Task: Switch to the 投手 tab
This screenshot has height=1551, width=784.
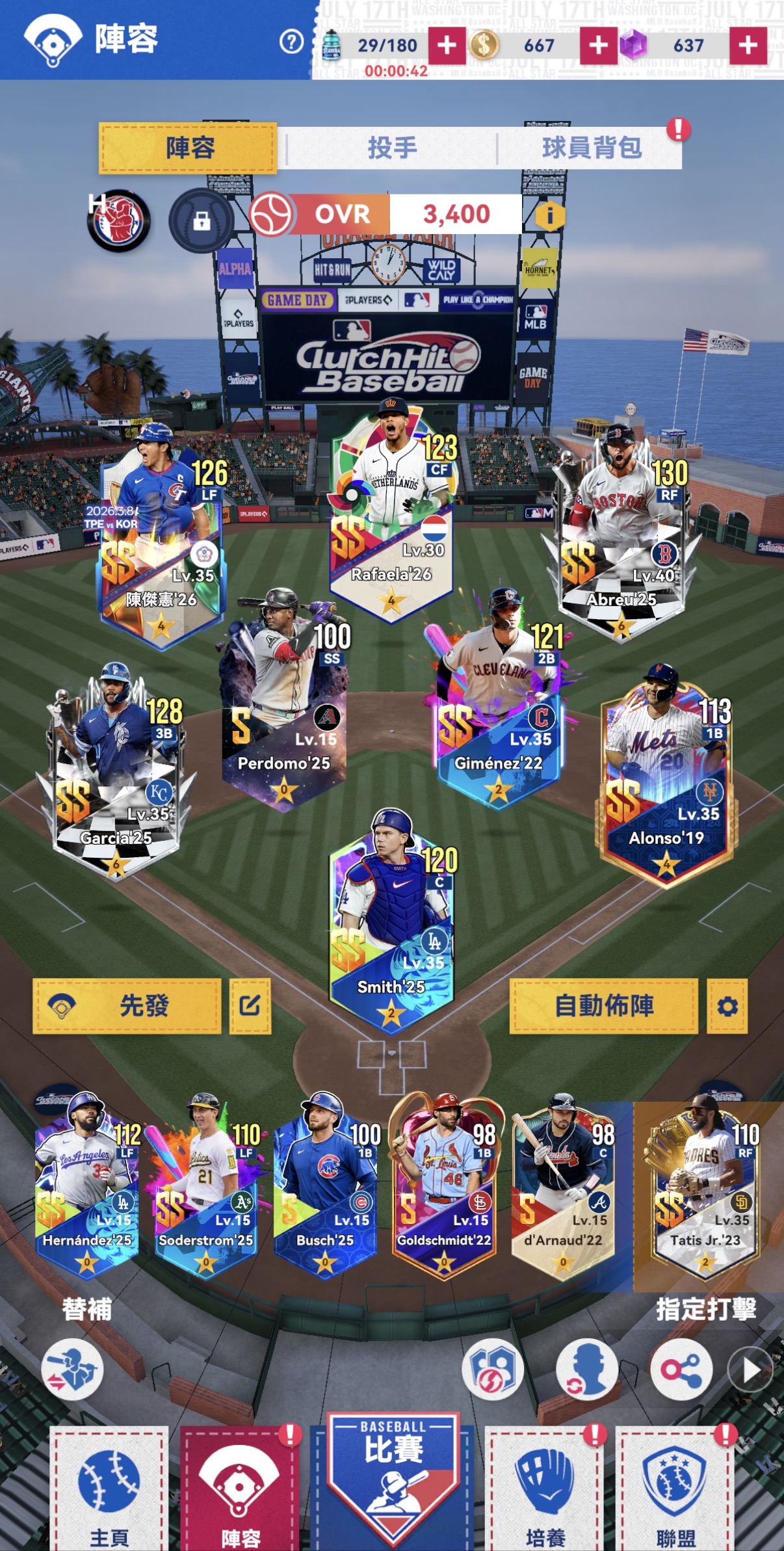Action: tap(392, 148)
